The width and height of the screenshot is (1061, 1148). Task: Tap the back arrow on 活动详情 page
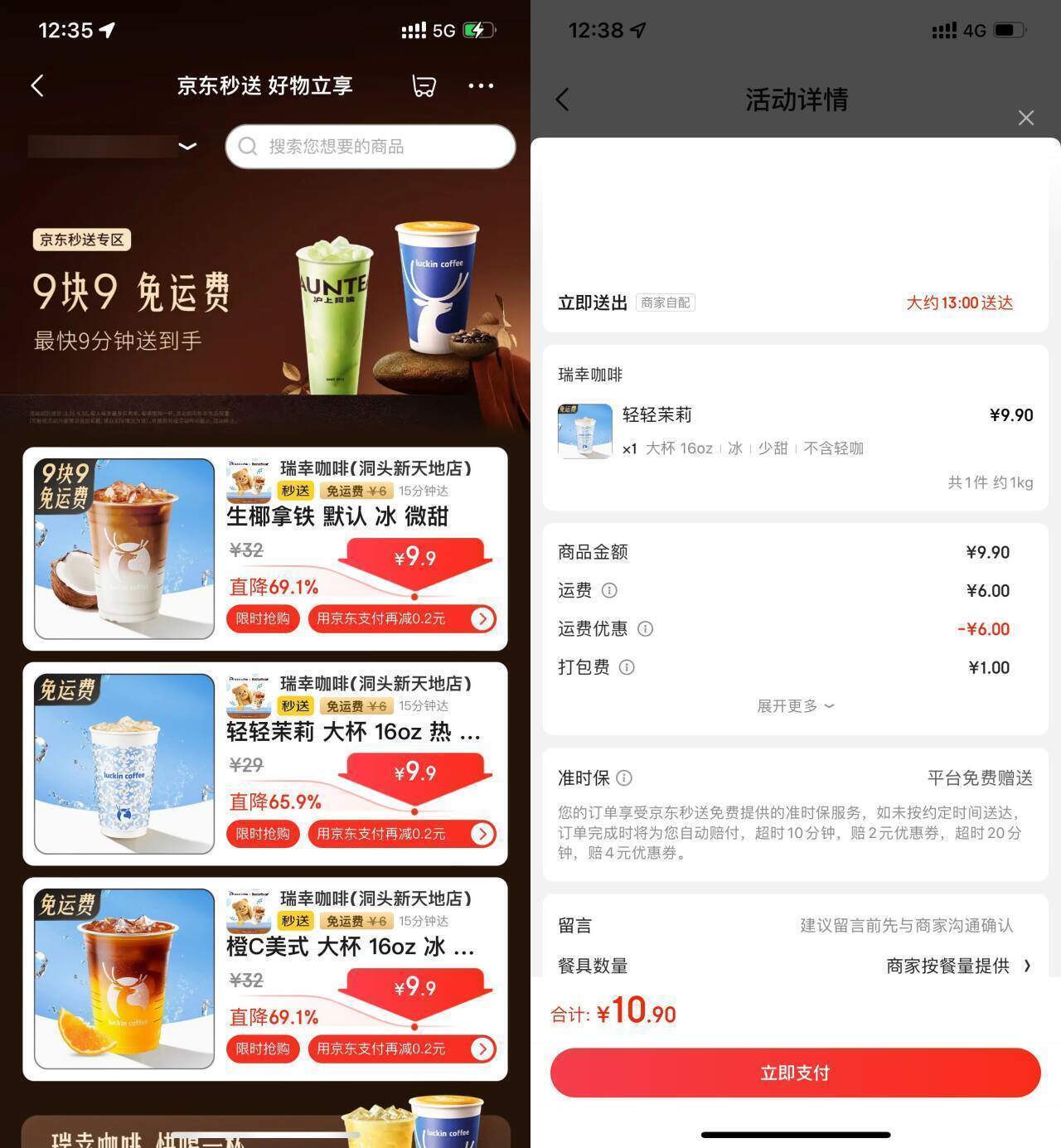563,99
